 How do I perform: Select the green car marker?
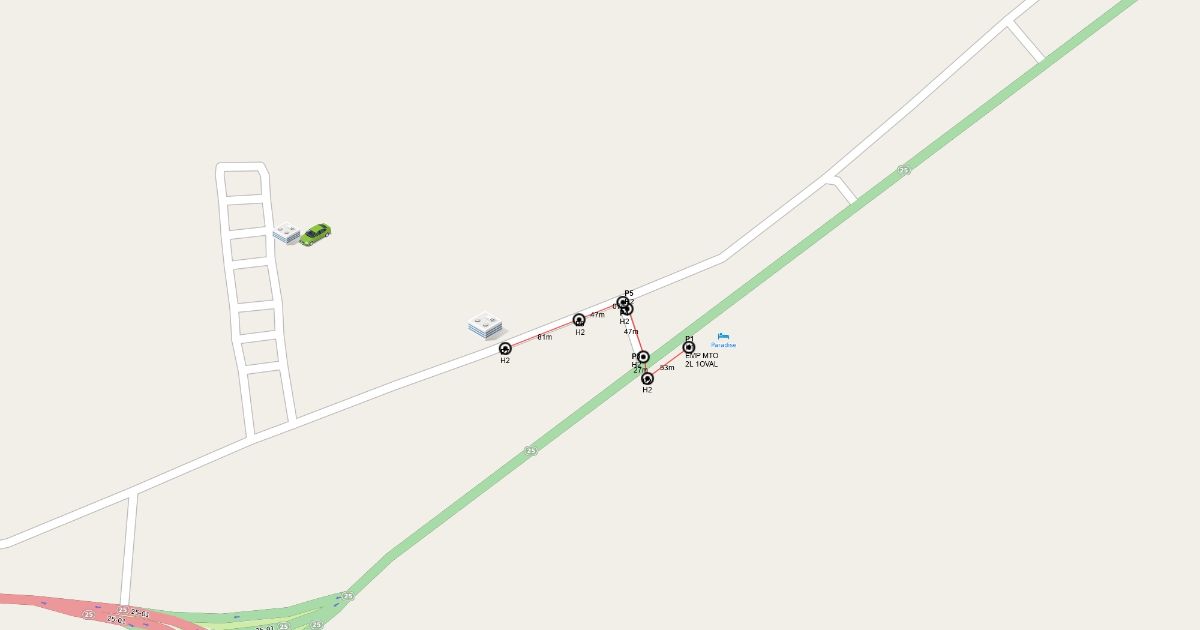316,235
